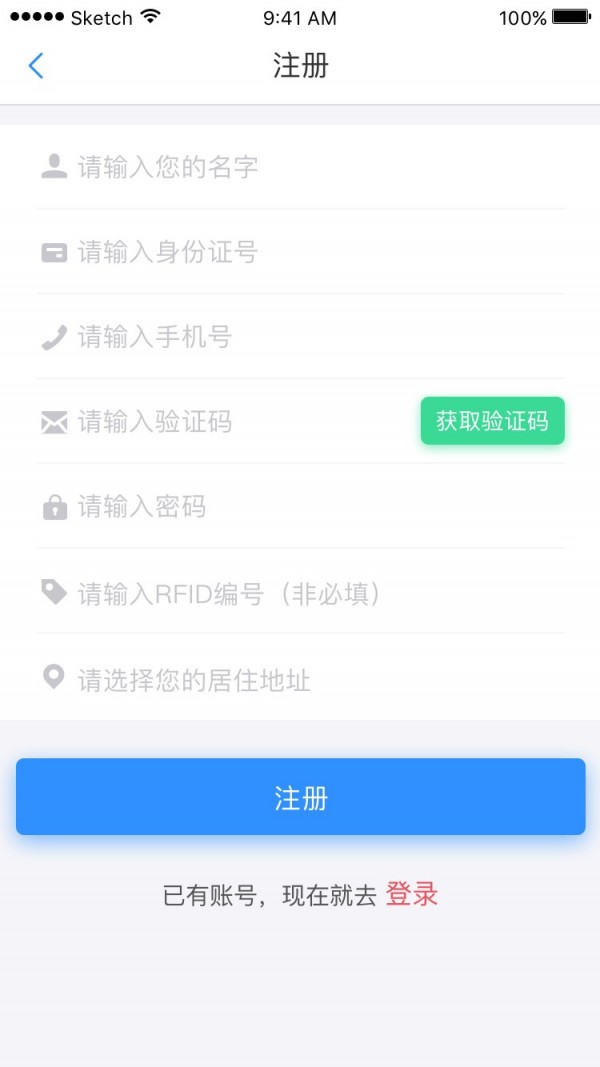Request a code with 获取验证码

click(x=492, y=421)
